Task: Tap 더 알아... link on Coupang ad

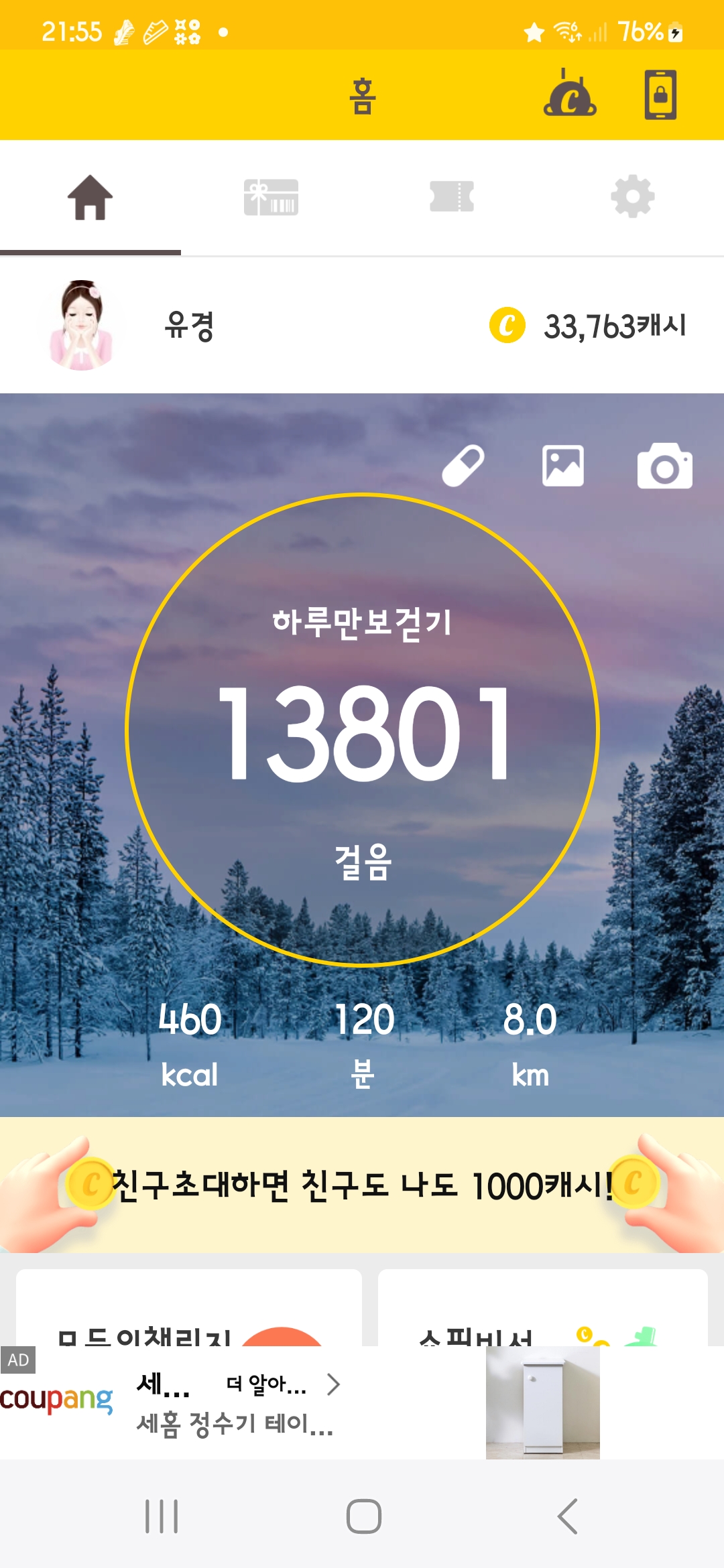Action: pyautogui.click(x=282, y=1384)
